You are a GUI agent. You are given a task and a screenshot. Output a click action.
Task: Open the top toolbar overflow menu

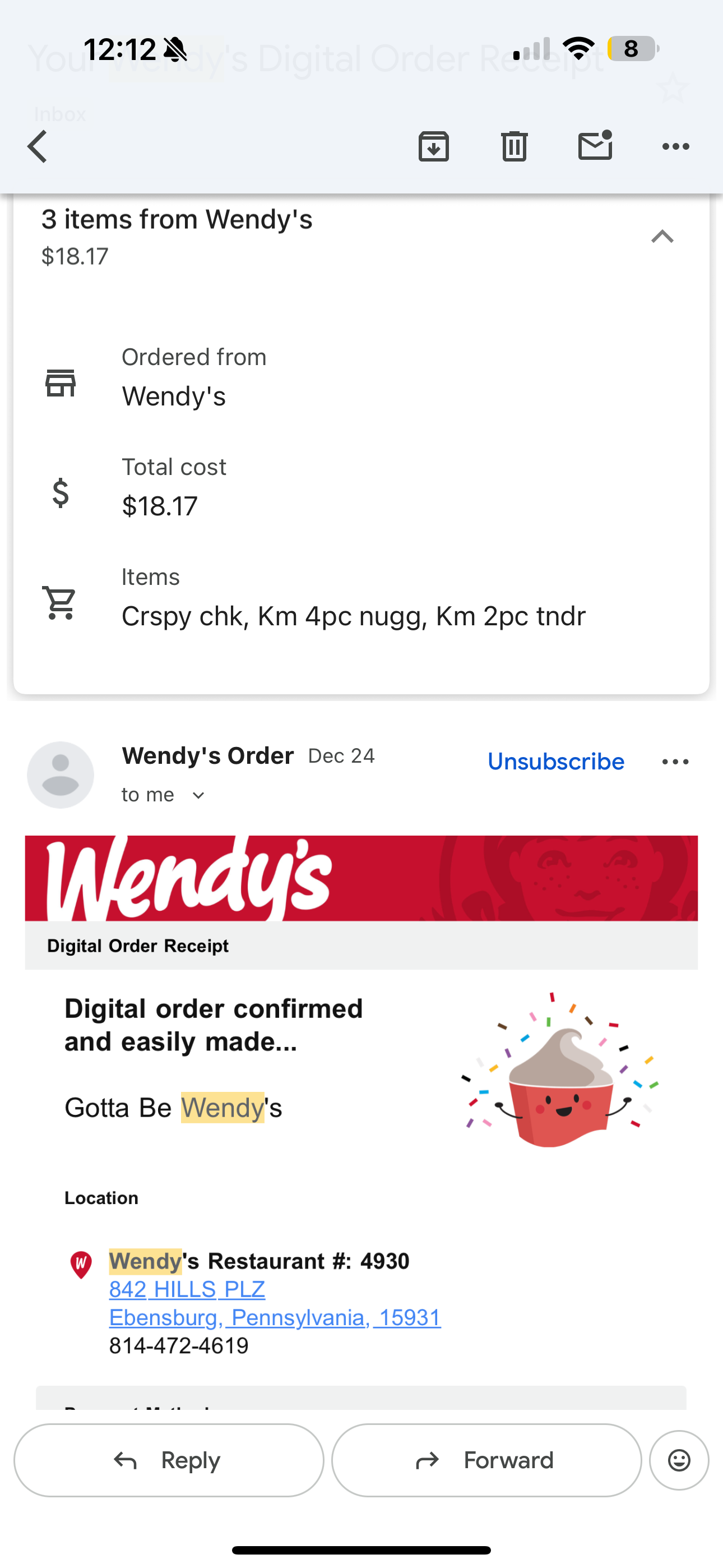pyautogui.click(x=675, y=147)
